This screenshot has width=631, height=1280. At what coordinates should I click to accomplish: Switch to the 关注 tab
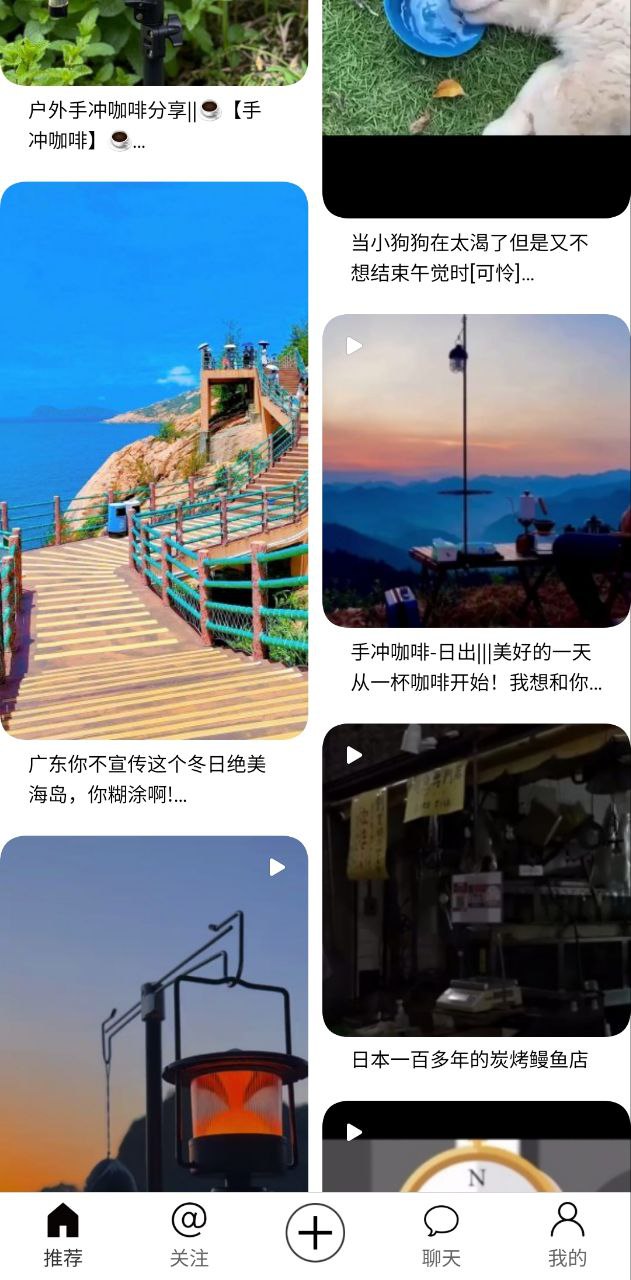click(x=189, y=1235)
